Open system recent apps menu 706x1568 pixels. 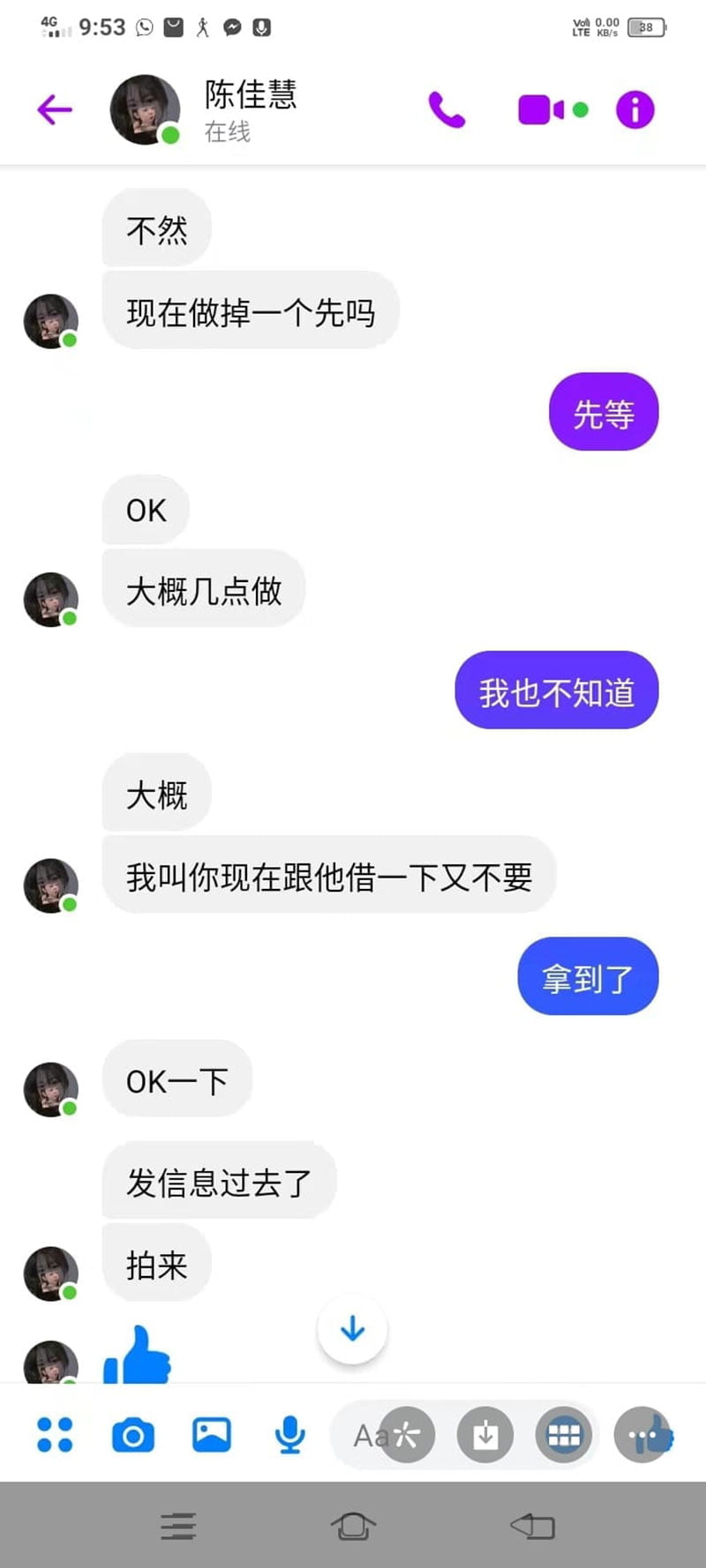pos(178,1526)
